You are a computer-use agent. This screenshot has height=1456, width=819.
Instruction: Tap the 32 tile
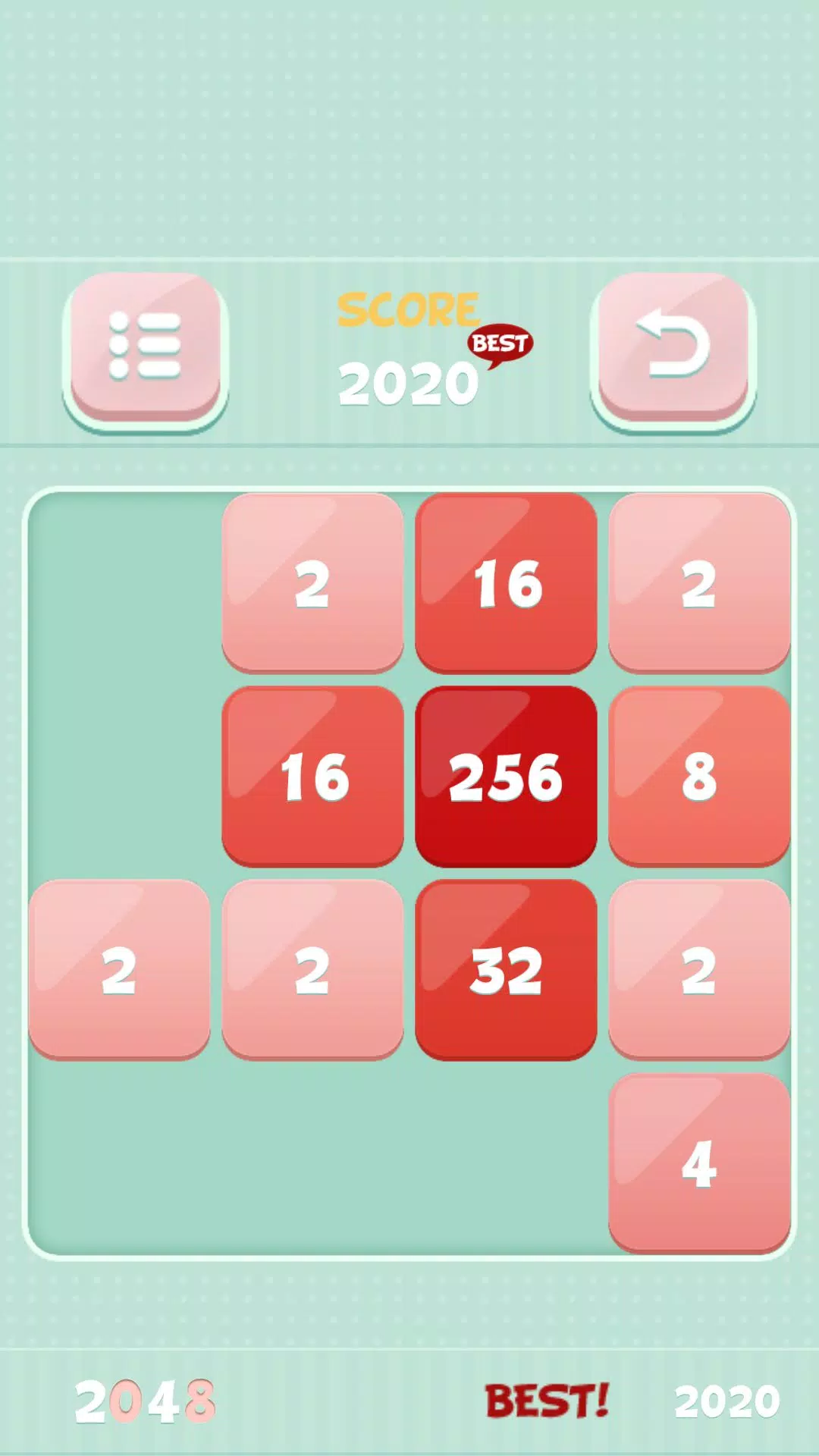coord(507,967)
